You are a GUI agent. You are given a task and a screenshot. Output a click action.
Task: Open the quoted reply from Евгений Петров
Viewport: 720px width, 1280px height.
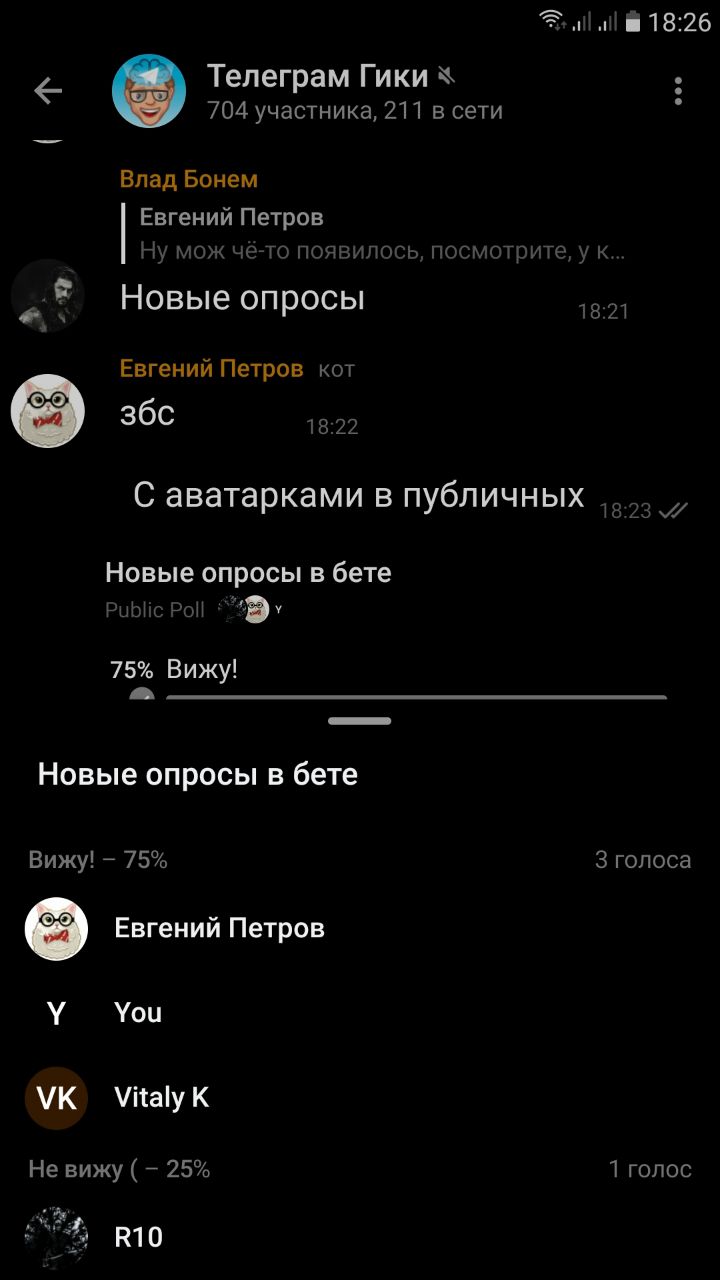(380, 234)
